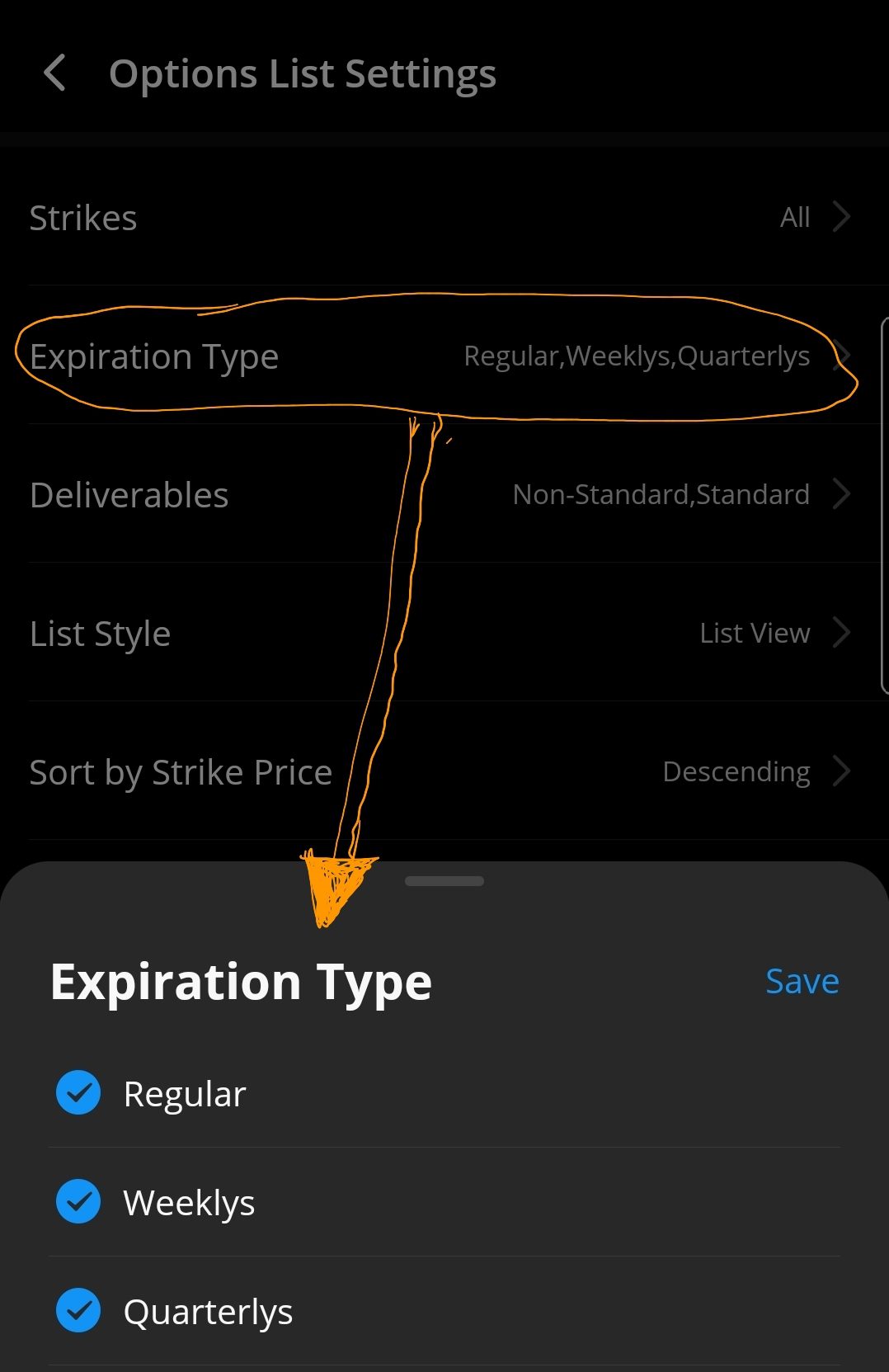
Task: Tap the chevron next to Deliverables
Action: point(842,493)
